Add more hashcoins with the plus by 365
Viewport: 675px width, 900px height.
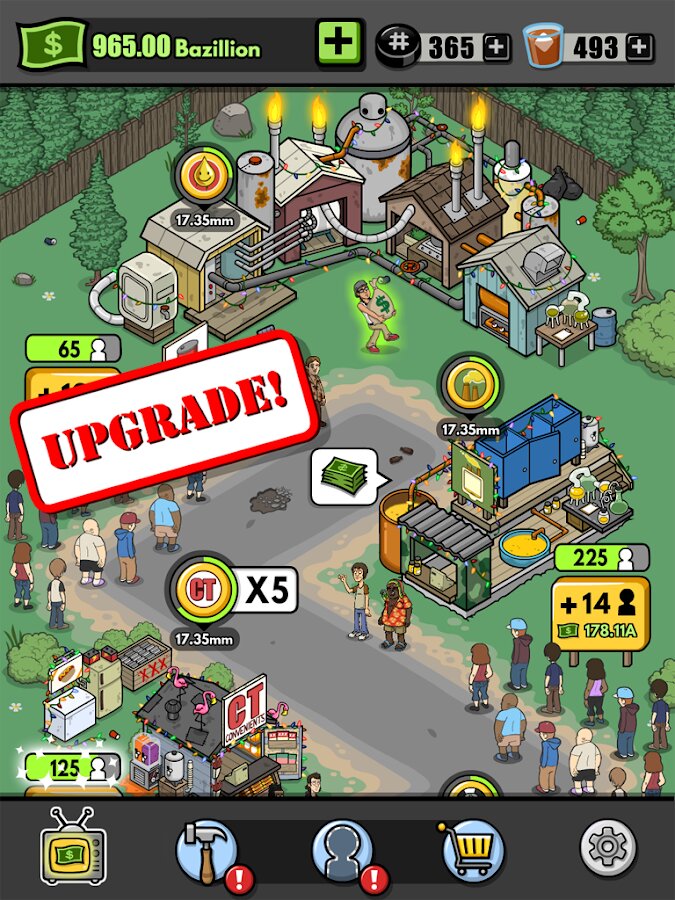tap(496, 46)
